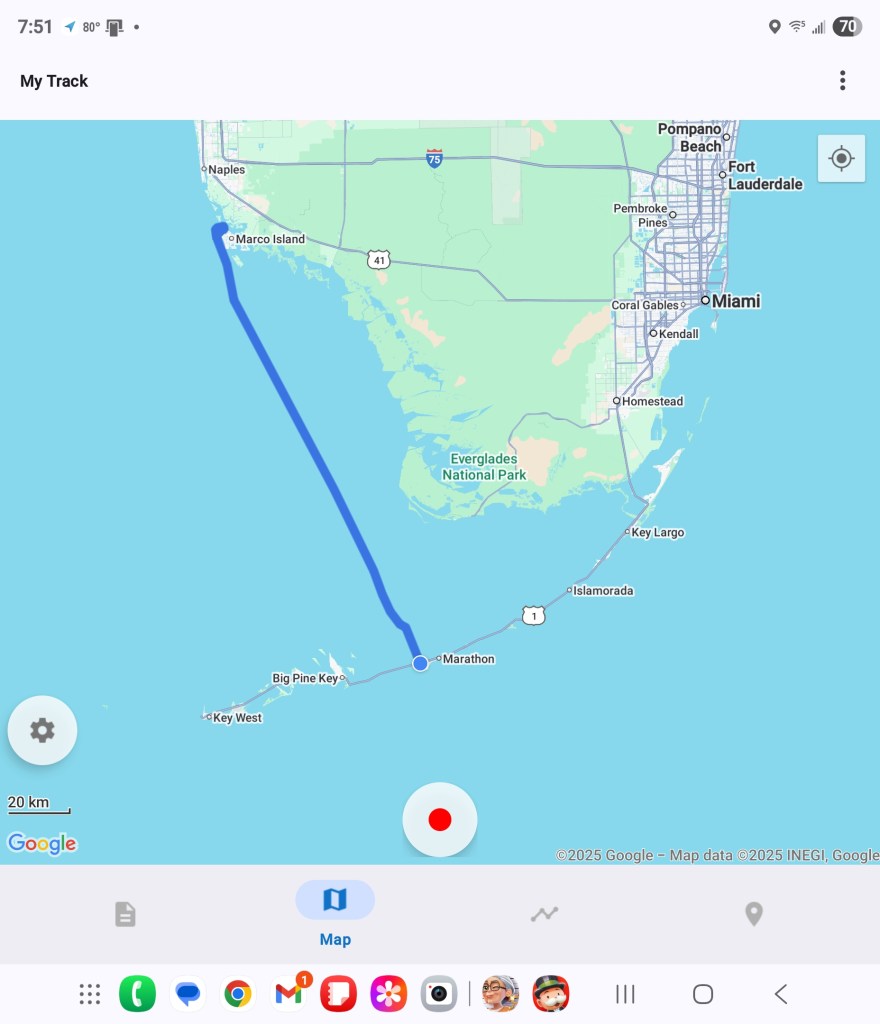
Task: Go to the home screen
Action: pos(703,994)
